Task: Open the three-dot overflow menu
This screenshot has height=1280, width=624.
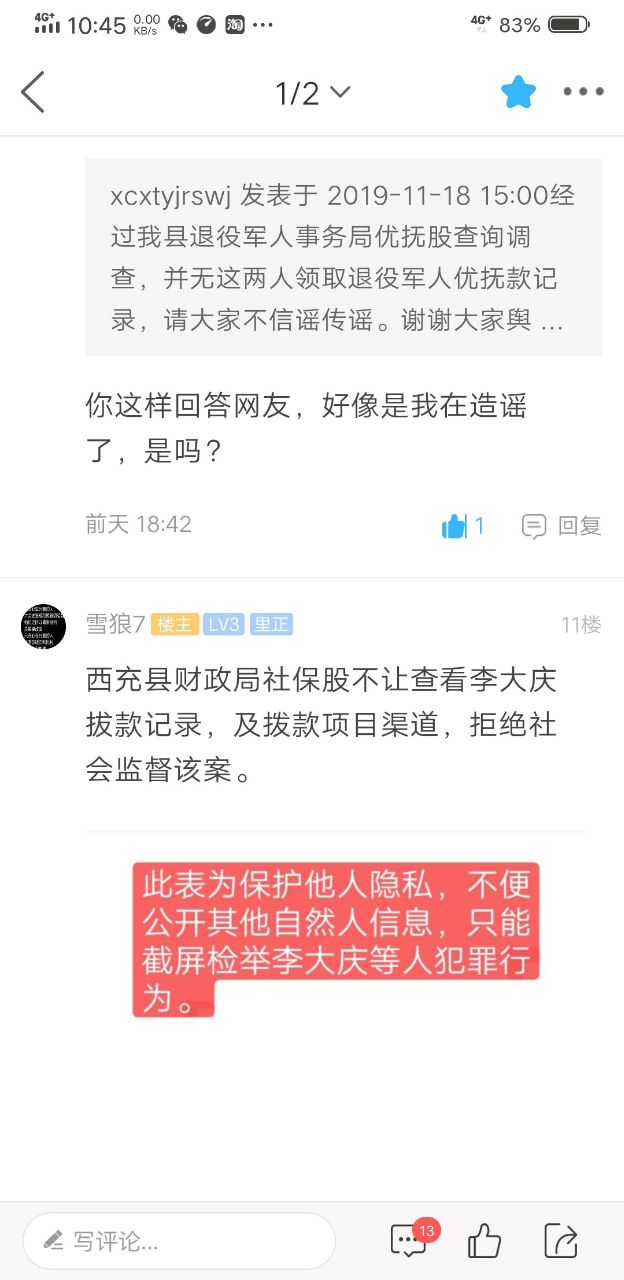Action: [583, 92]
